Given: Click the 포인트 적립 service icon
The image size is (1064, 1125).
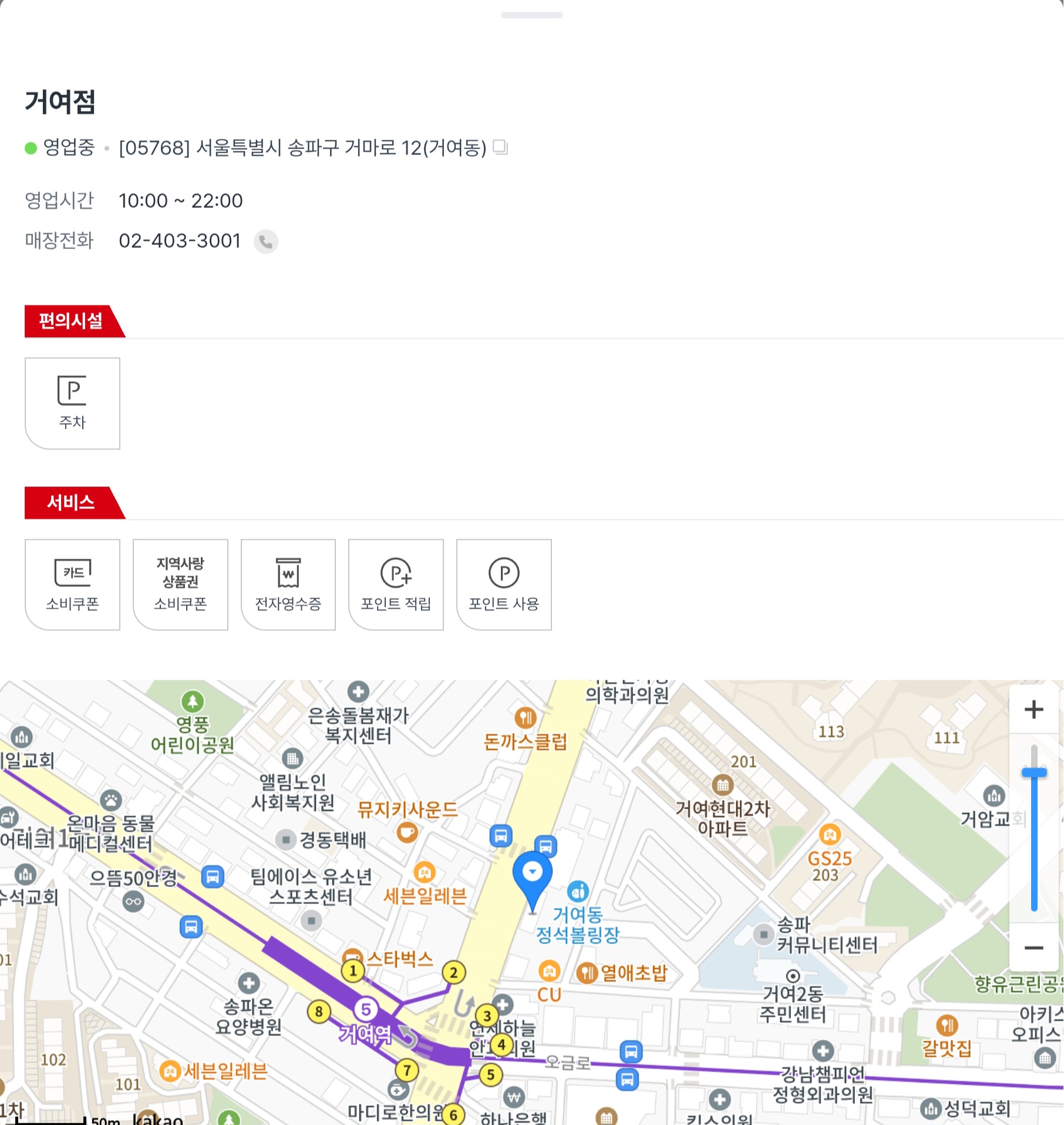Looking at the screenshot, I should pos(396,585).
